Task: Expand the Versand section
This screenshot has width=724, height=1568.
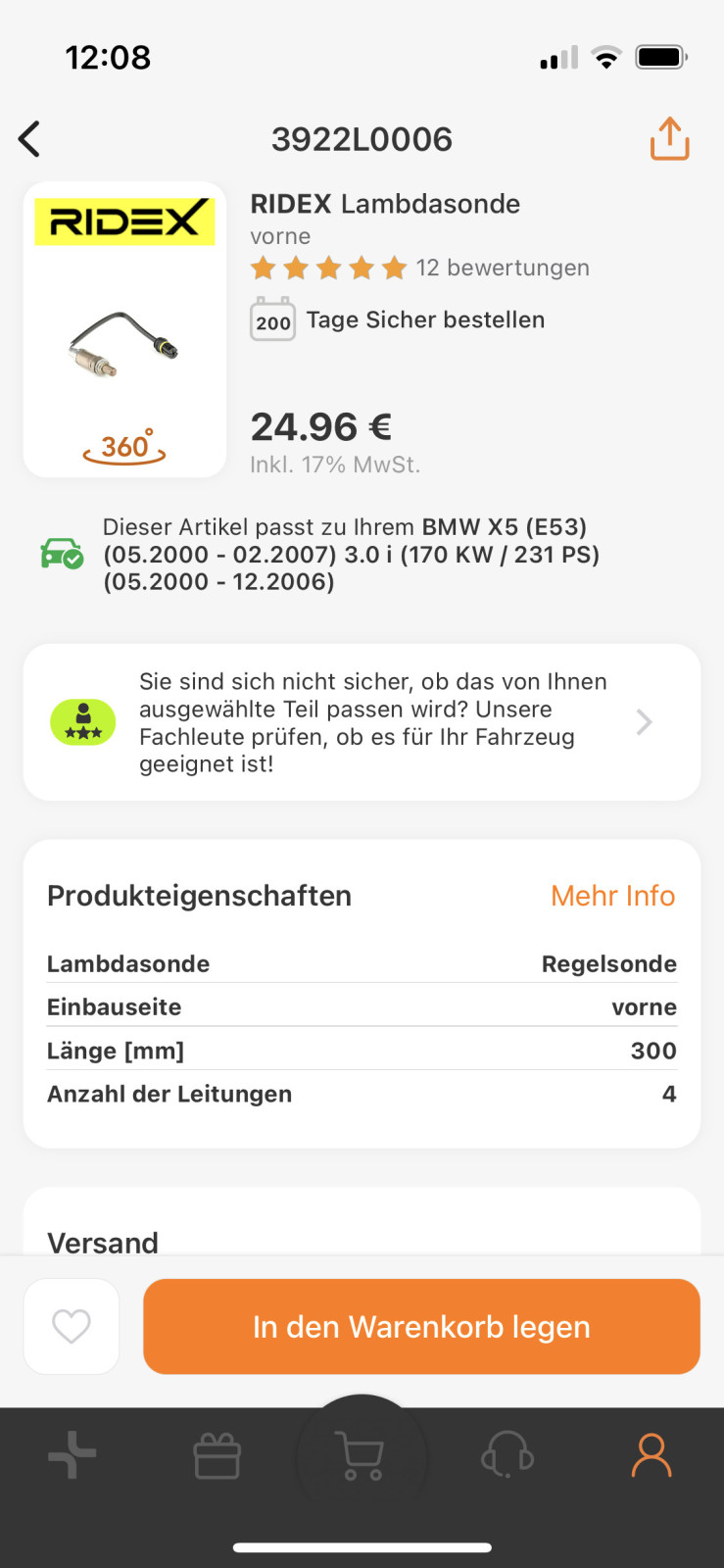Action: tap(103, 1243)
